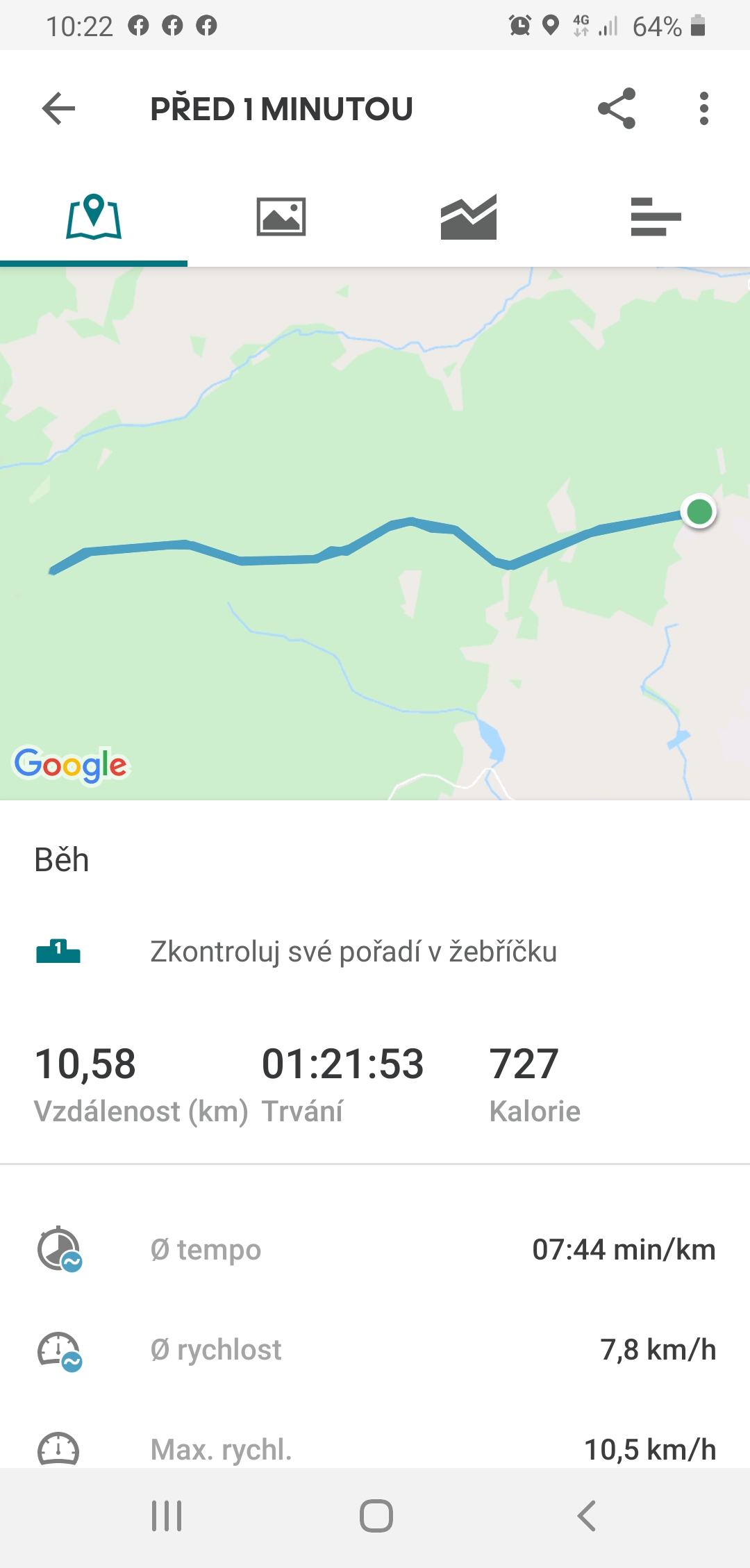This screenshot has width=750, height=1568.
Task: Open recent apps from navigation bar
Action: 167,1516
